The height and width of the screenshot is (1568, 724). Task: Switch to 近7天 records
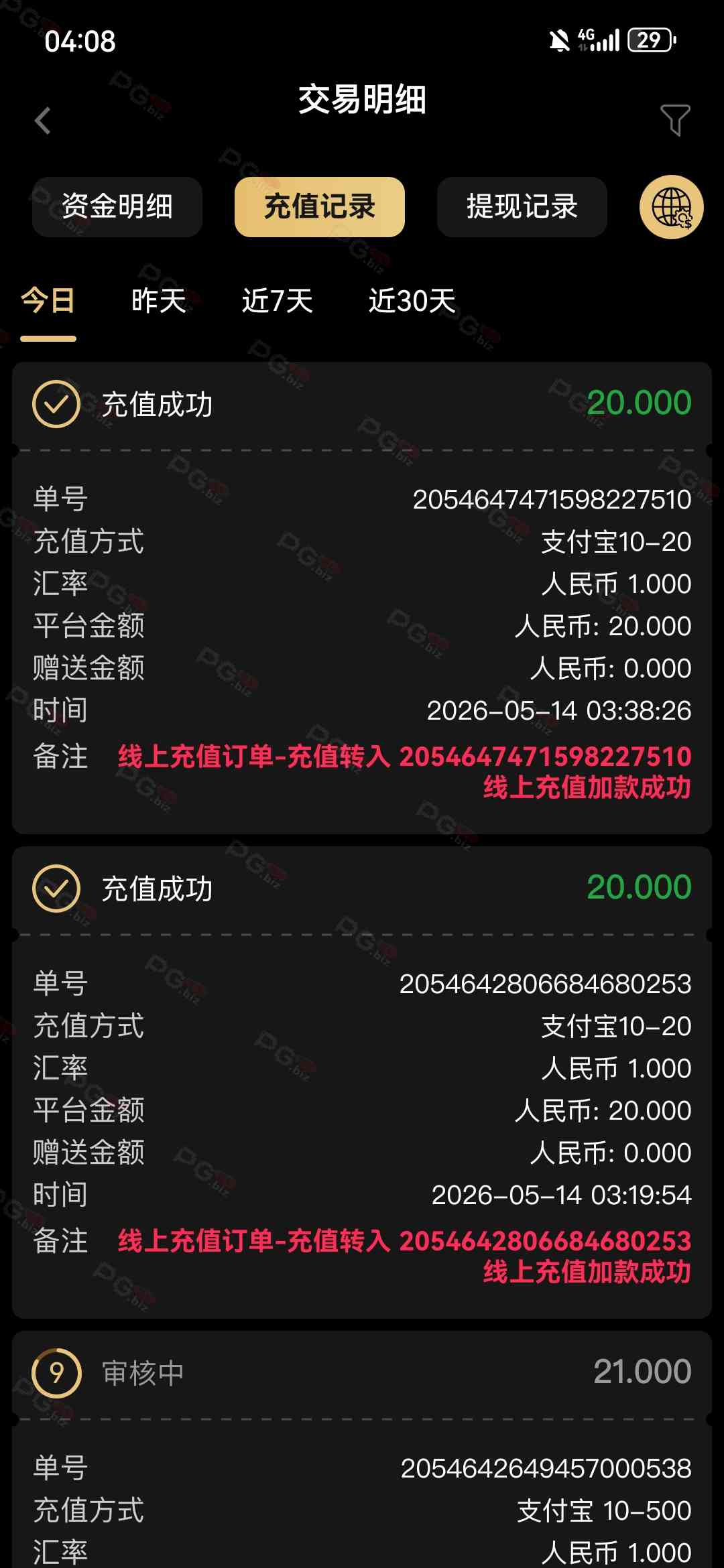pyautogui.click(x=278, y=301)
